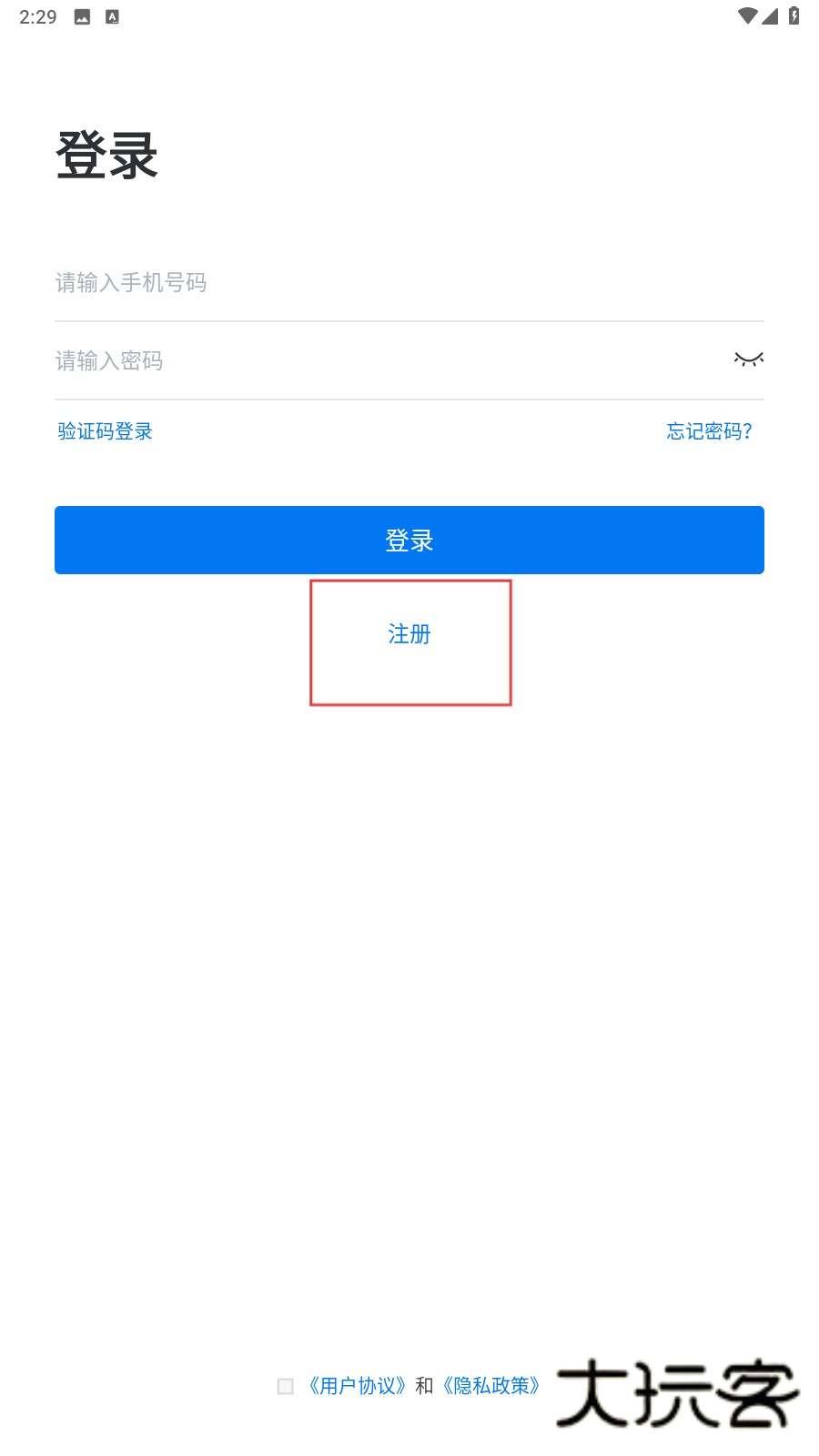819x1456 pixels.
Task: Check the agreement checkbox
Action: 285,1386
